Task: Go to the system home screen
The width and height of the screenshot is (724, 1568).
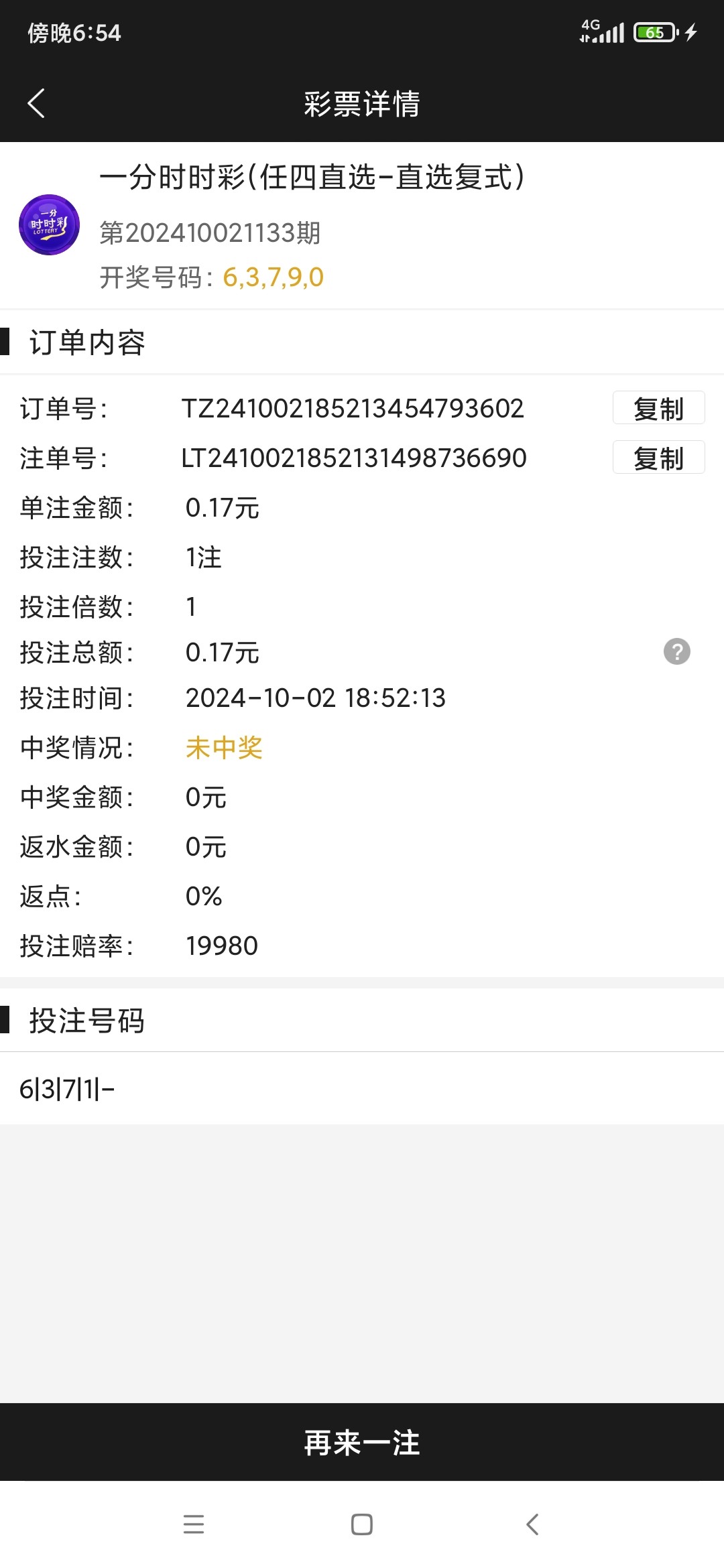Action: (362, 1524)
